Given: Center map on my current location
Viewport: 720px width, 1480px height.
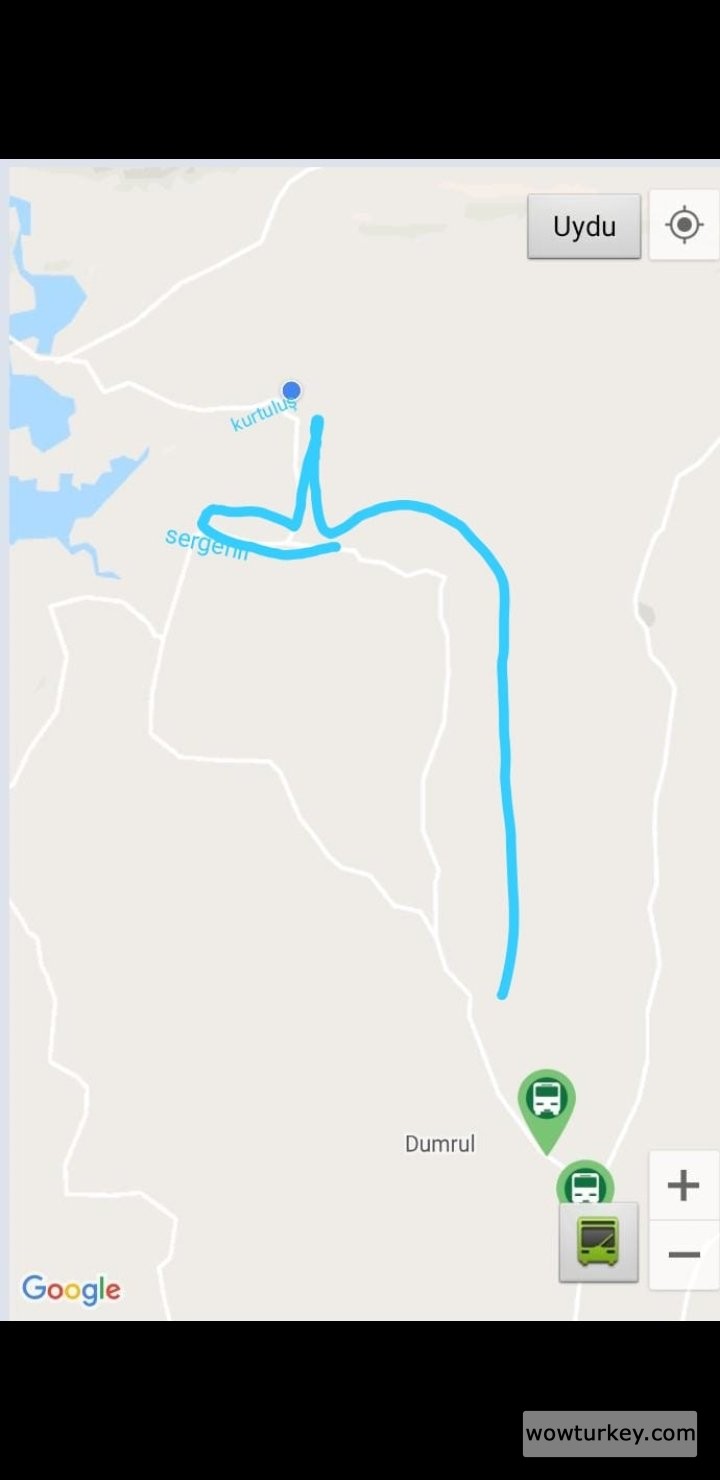Looking at the screenshot, I should tap(684, 225).
